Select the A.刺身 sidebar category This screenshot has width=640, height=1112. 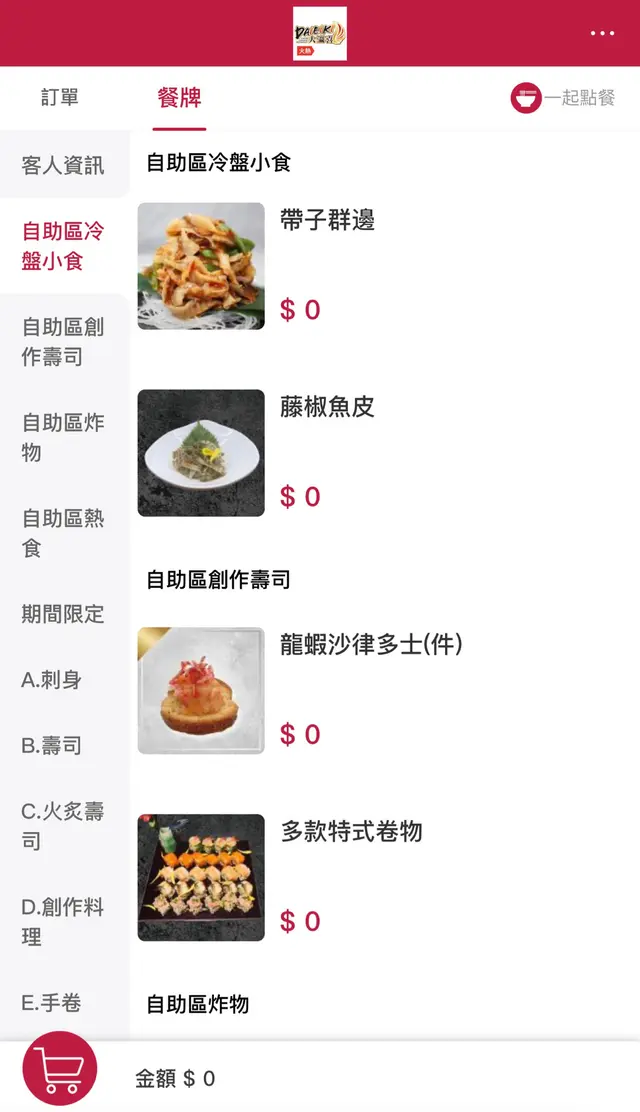[51, 680]
